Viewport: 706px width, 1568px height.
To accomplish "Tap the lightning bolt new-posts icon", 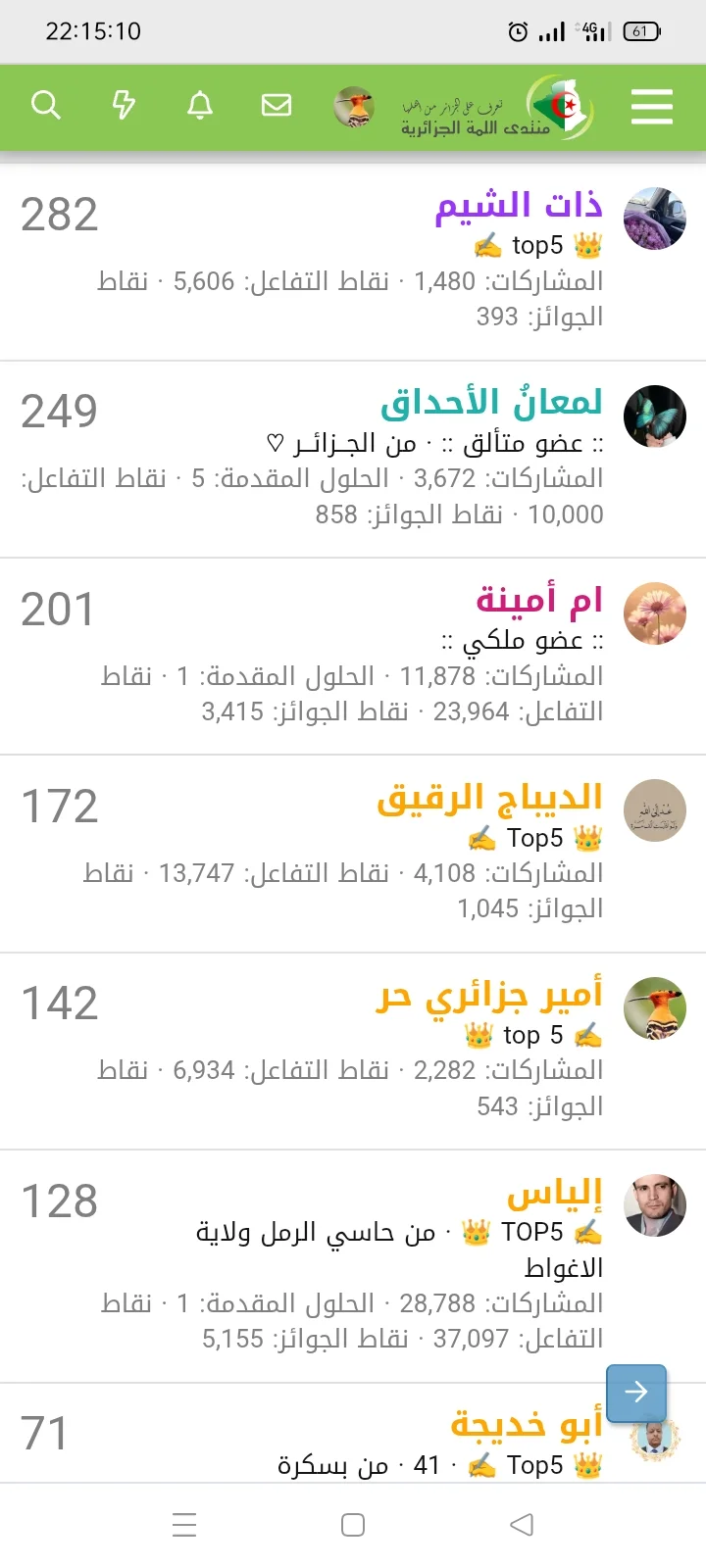I will (x=124, y=106).
